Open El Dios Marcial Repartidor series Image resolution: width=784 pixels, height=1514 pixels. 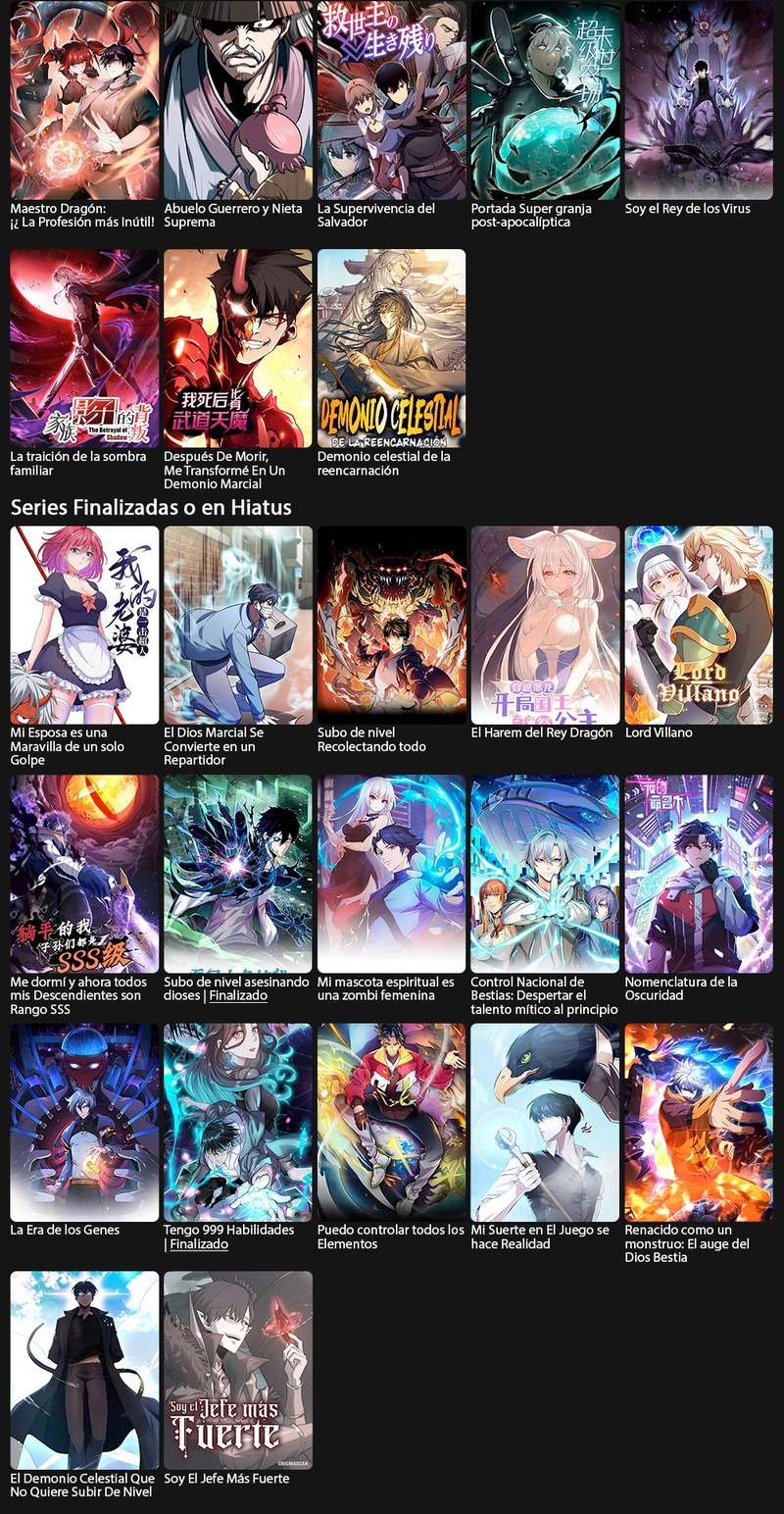click(238, 625)
